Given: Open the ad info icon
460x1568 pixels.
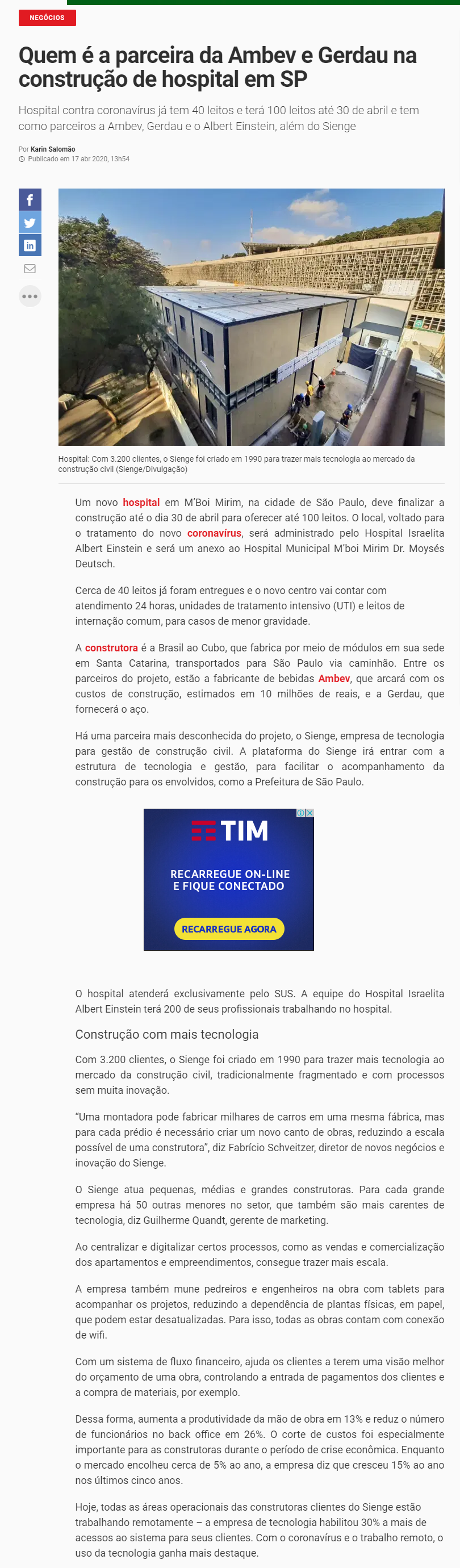Looking at the screenshot, I should [x=300, y=813].
